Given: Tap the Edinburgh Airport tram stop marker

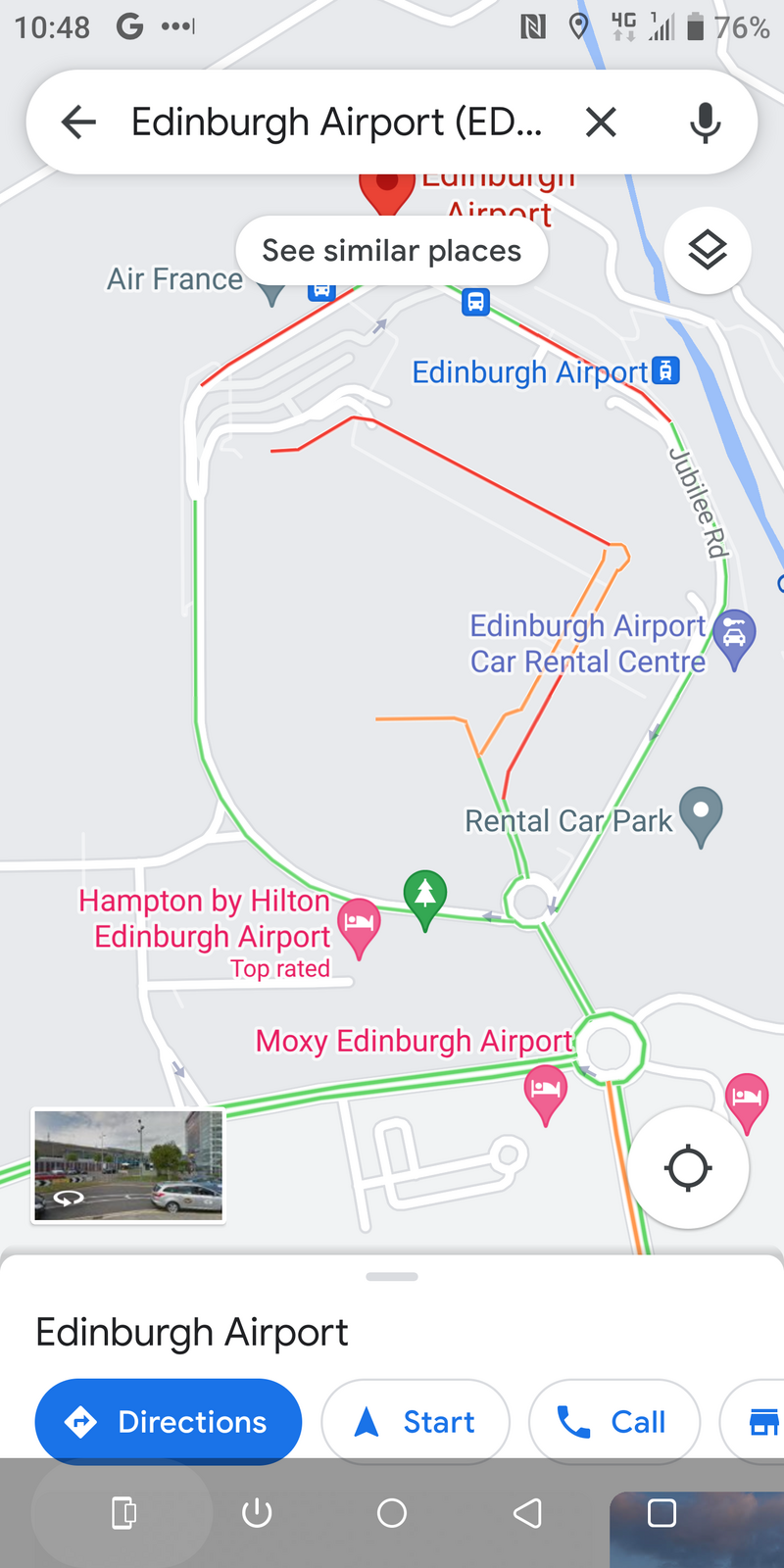Looking at the screenshot, I should pos(666,371).
